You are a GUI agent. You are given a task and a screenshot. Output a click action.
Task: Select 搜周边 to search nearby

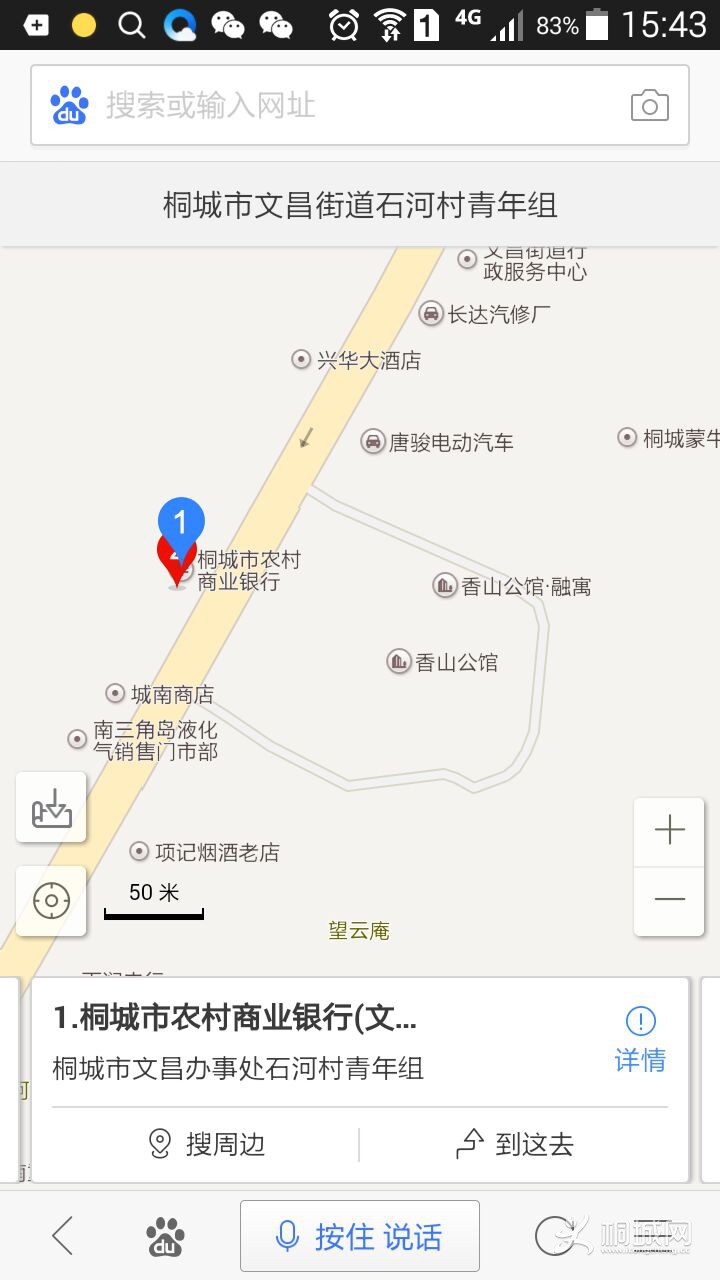(206, 1143)
